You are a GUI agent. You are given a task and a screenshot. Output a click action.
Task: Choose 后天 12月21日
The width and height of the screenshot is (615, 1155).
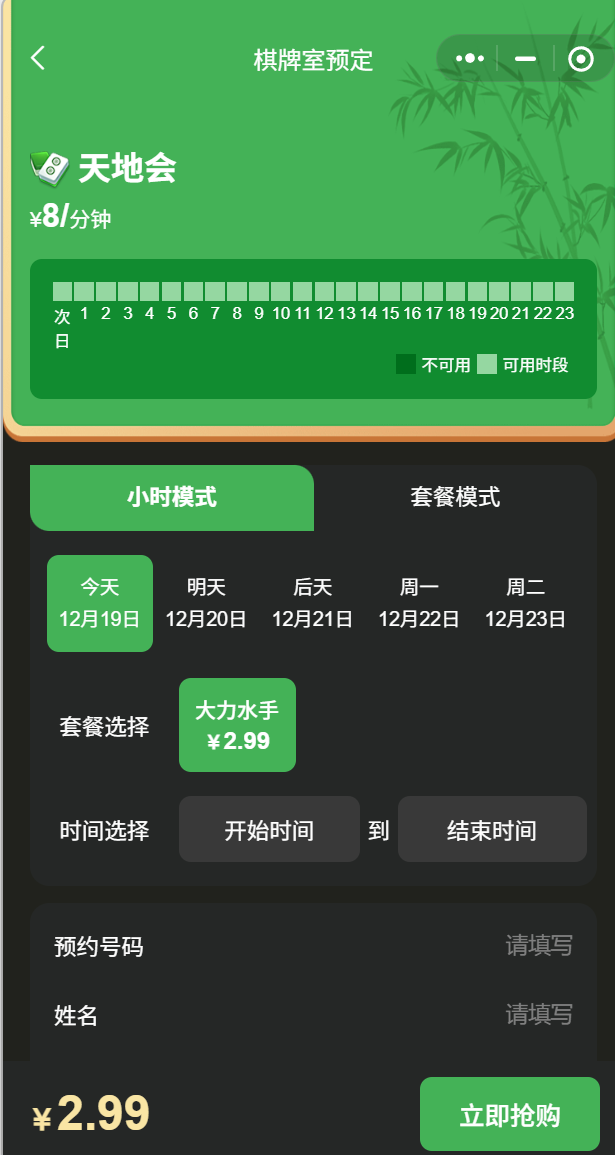pos(312,603)
